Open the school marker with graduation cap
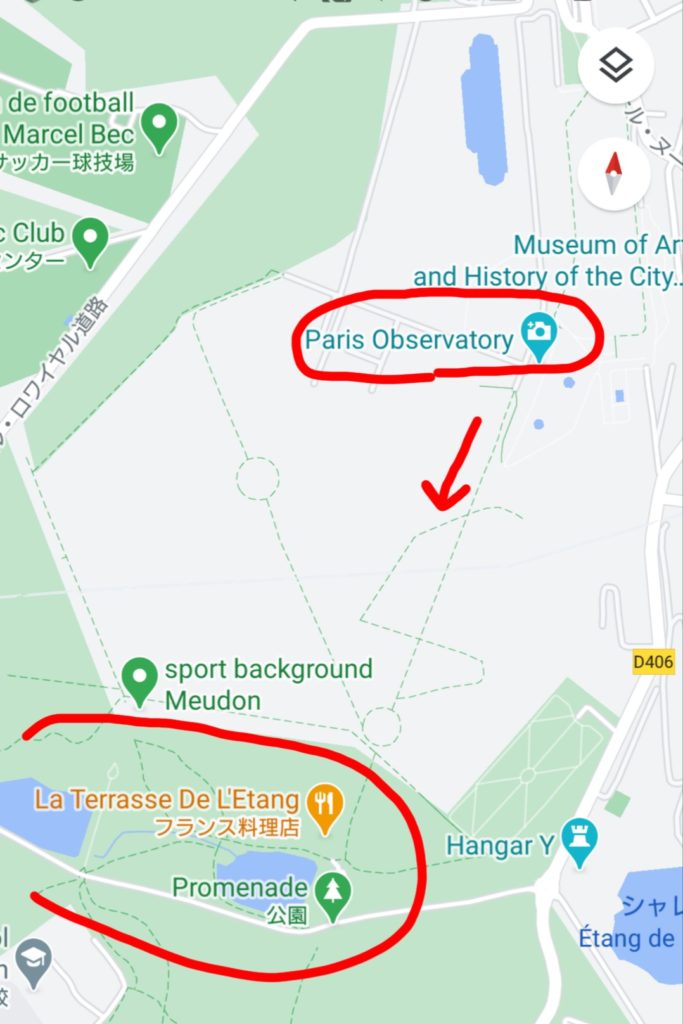This screenshot has width=683, height=1024. pyautogui.click(x=33, y=962)
